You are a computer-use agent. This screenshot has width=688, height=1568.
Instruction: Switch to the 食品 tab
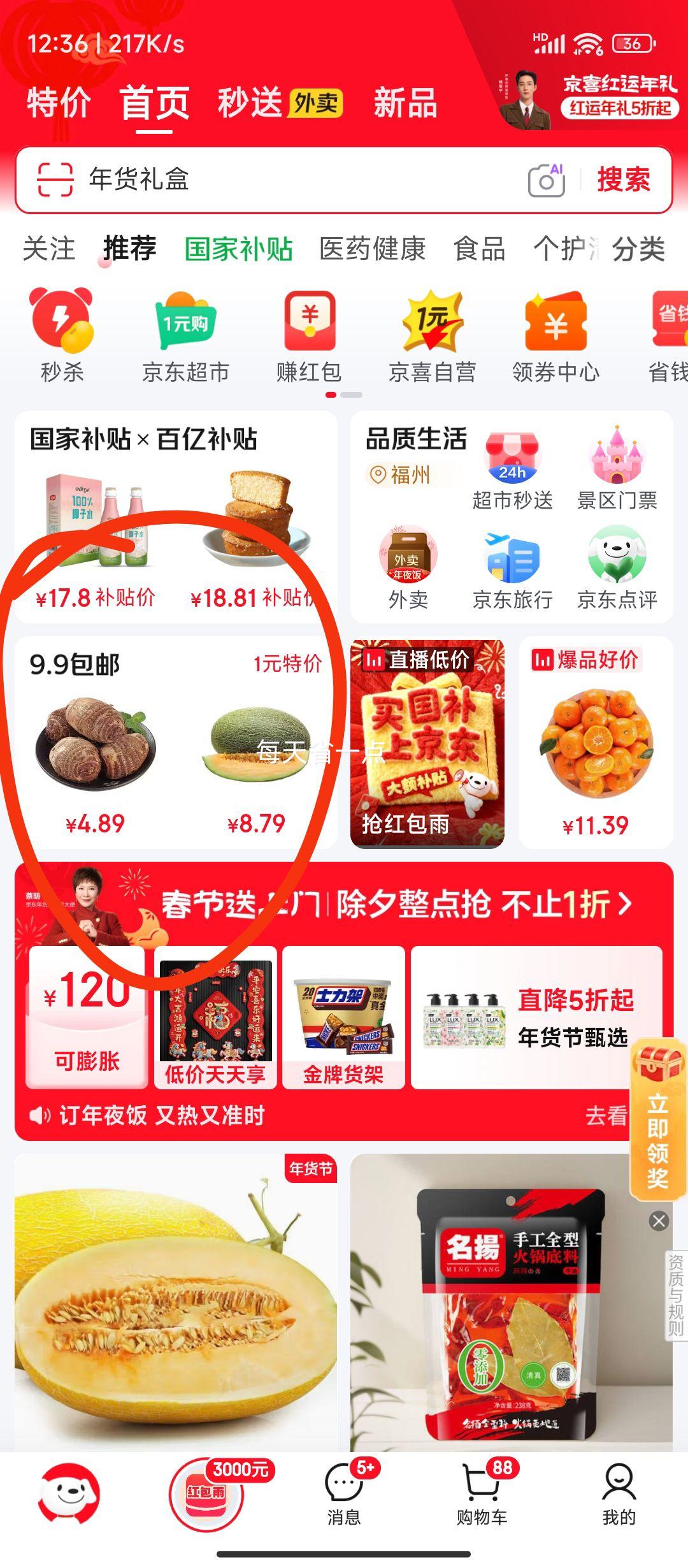pyautogui.click(x=481, y=250)
